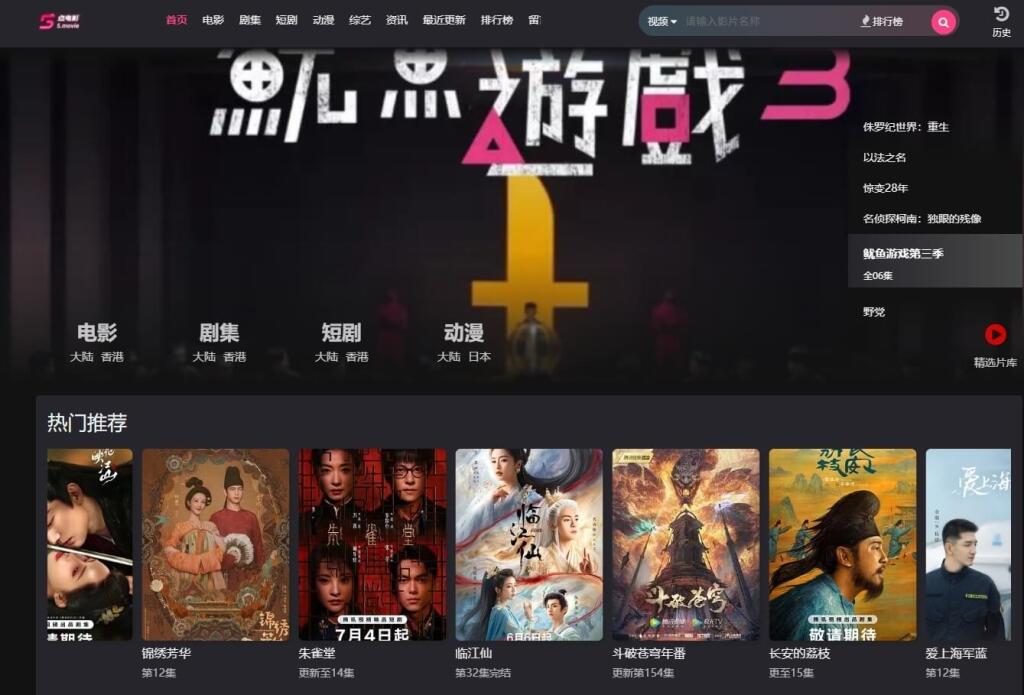Open viewing history (历史)
1024x695 pixels.
pyautogui.click(x=1001, y=21)
